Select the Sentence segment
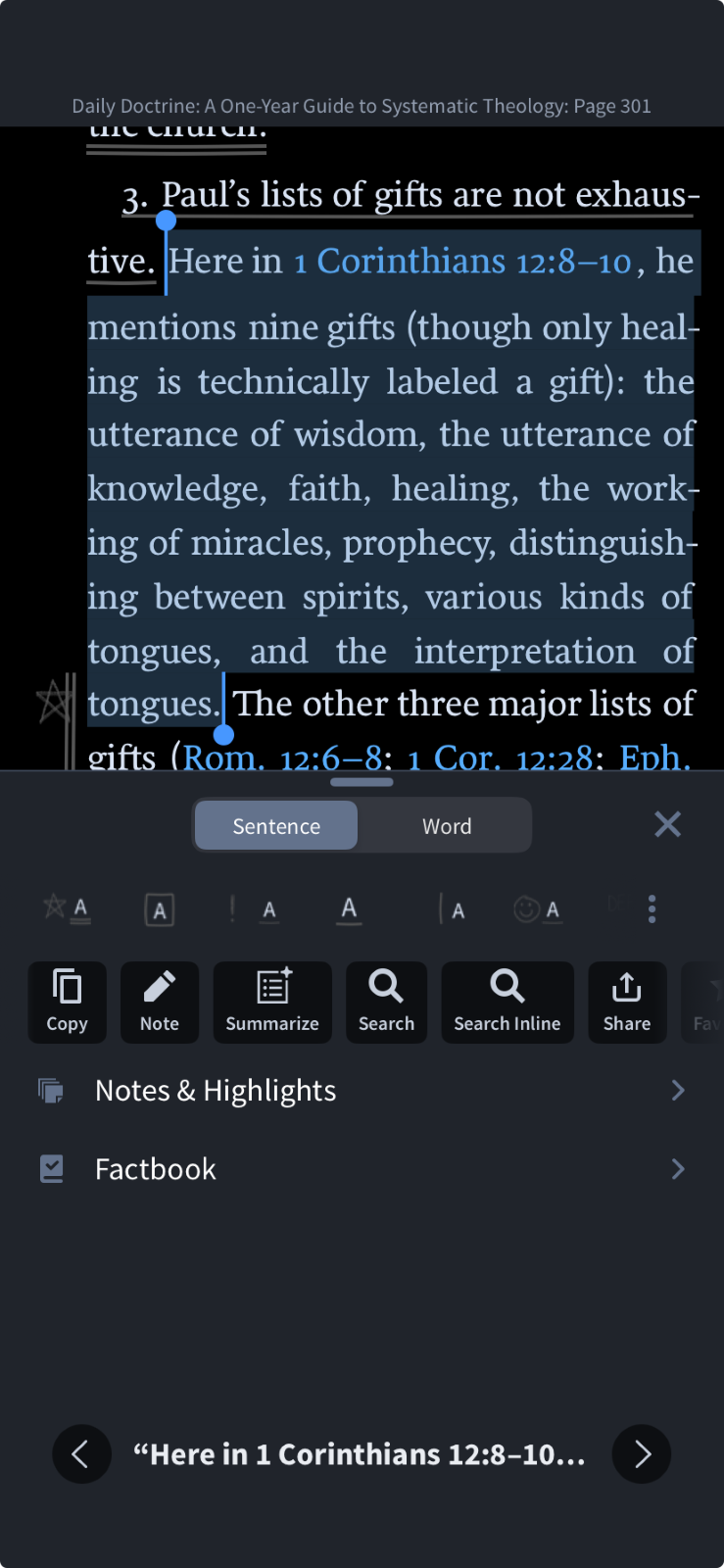 tap(276, 826)
